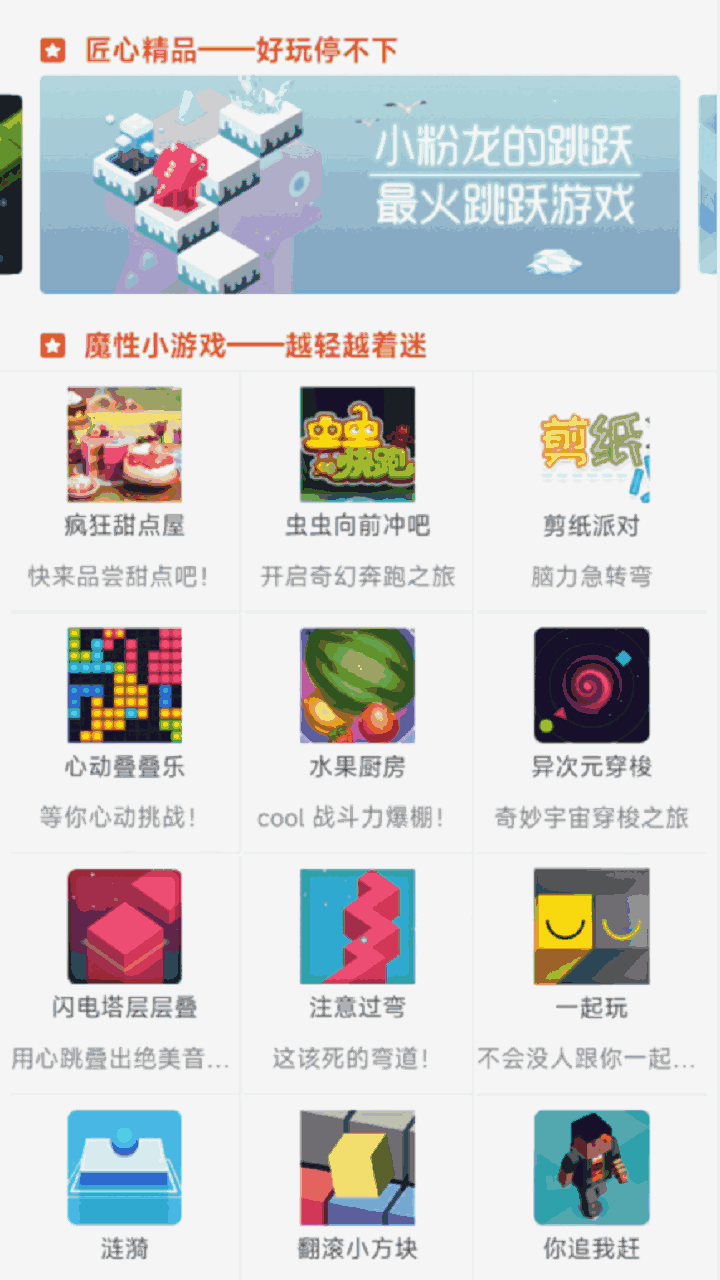Launch the 你追我赶 runner icon
Viewport: 720px width, 1280px height.
click(x=590, y=1167)
